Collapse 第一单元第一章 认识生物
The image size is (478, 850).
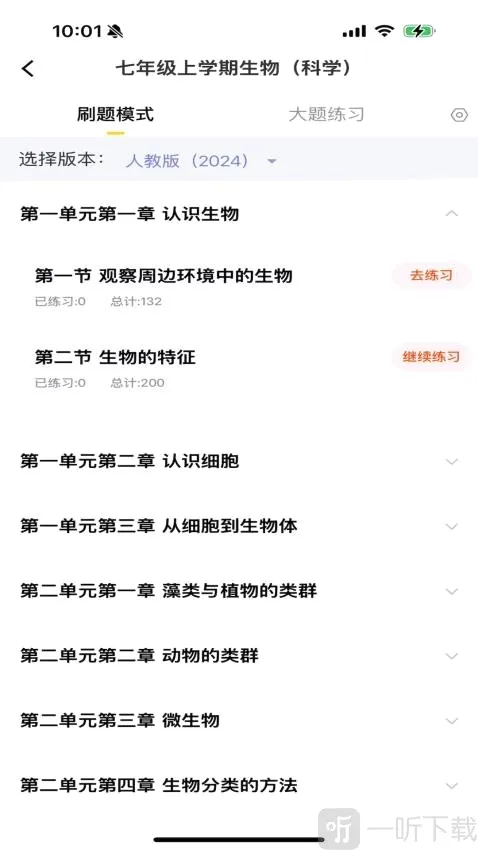coord(239,214)
